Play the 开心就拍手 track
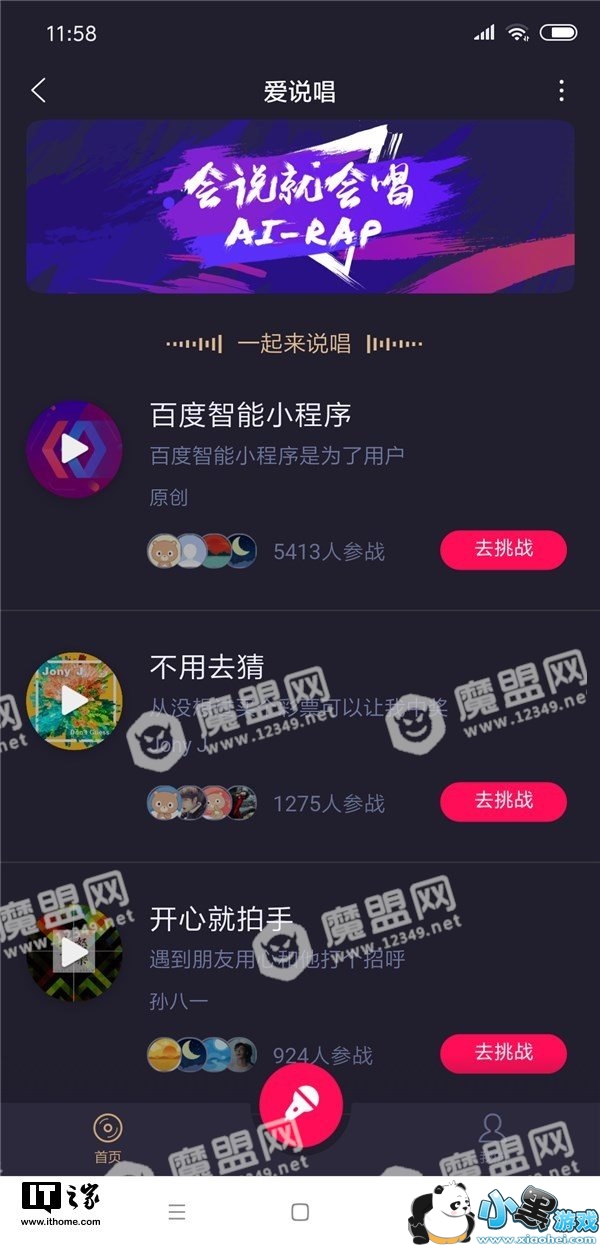600x1248 pixels. 74,953
